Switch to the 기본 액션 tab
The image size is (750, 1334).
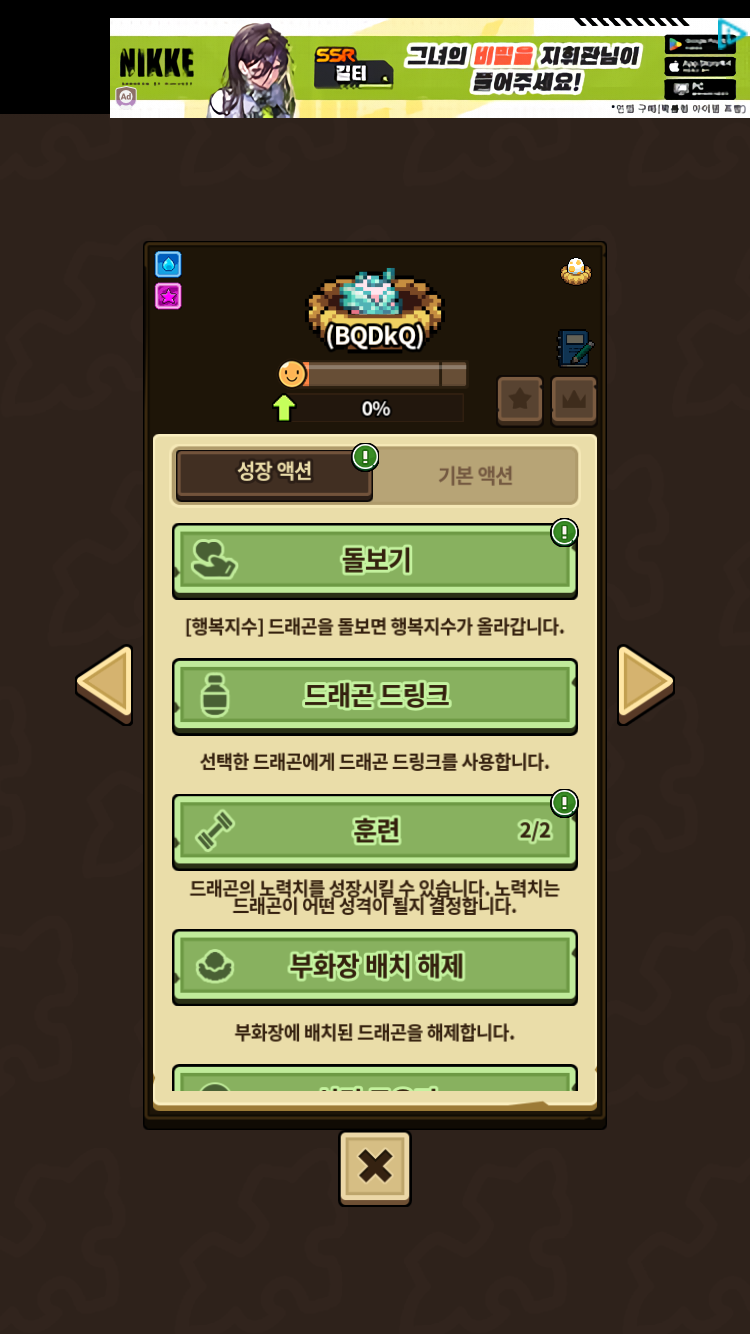pos(475,475)
